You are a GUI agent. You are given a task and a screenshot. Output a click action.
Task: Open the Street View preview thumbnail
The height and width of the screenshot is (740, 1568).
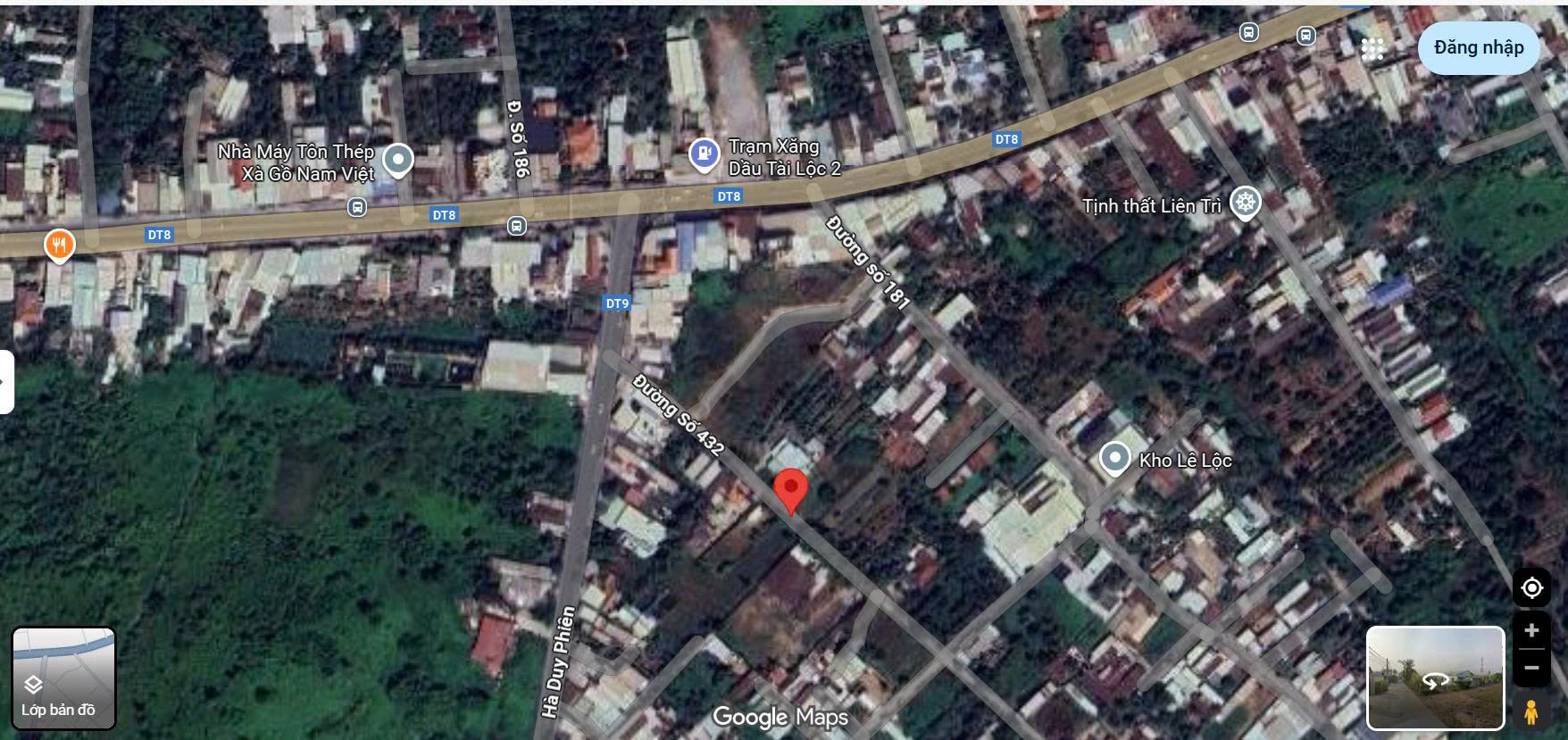click(1435, 678)
